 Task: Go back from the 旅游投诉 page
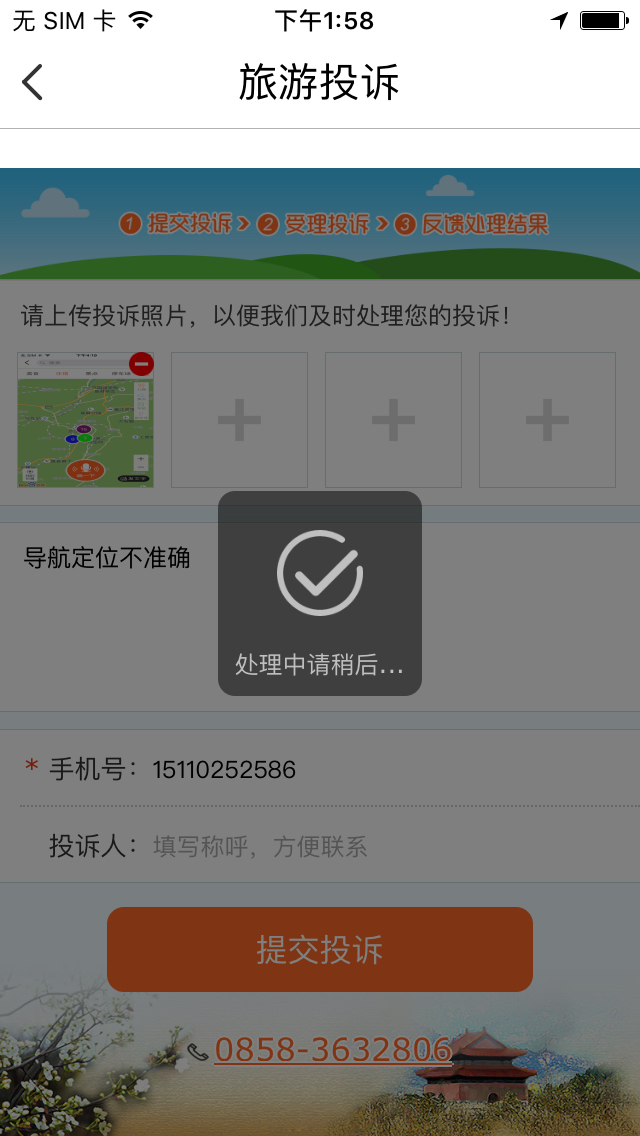[x=33, y=82]
